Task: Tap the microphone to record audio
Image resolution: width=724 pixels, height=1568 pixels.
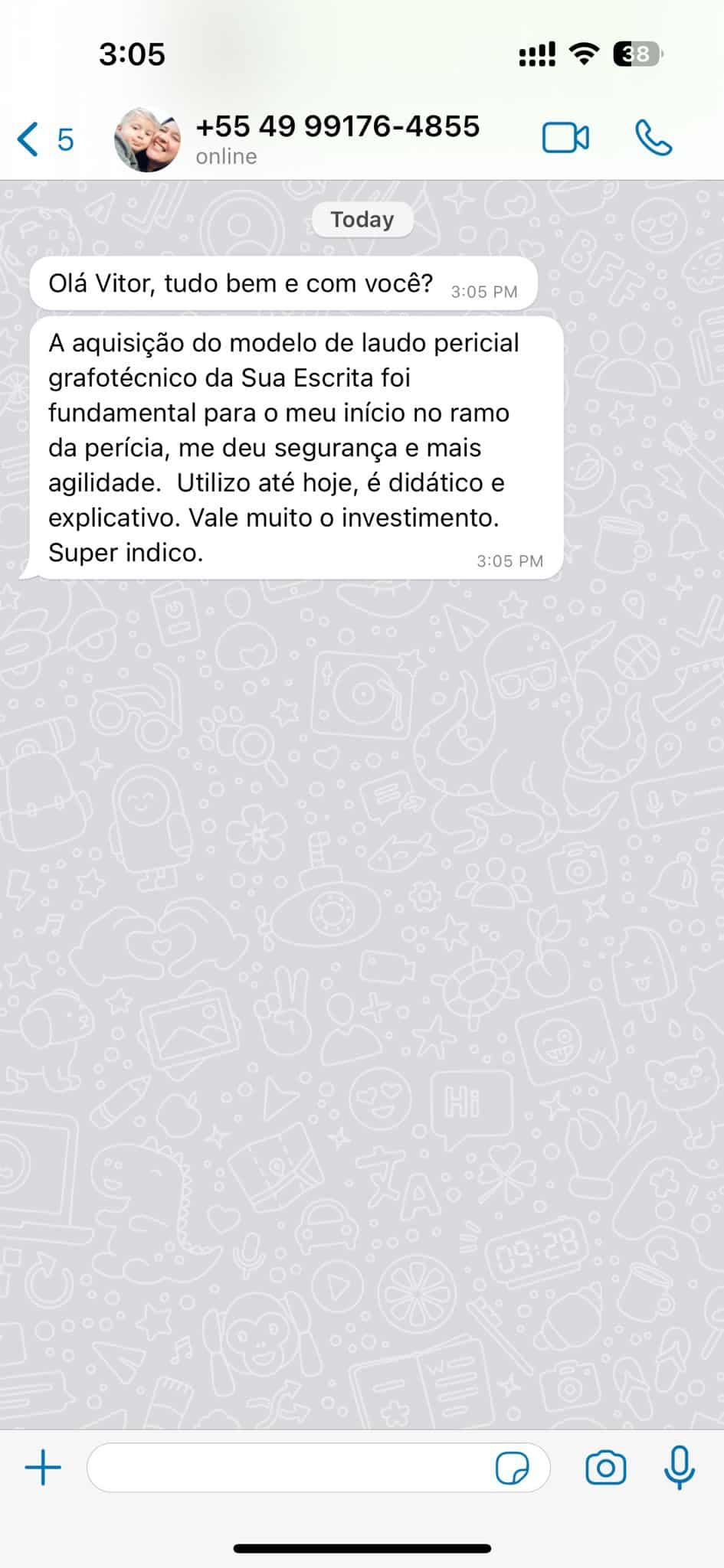Action: click(x=679, y=1468)
